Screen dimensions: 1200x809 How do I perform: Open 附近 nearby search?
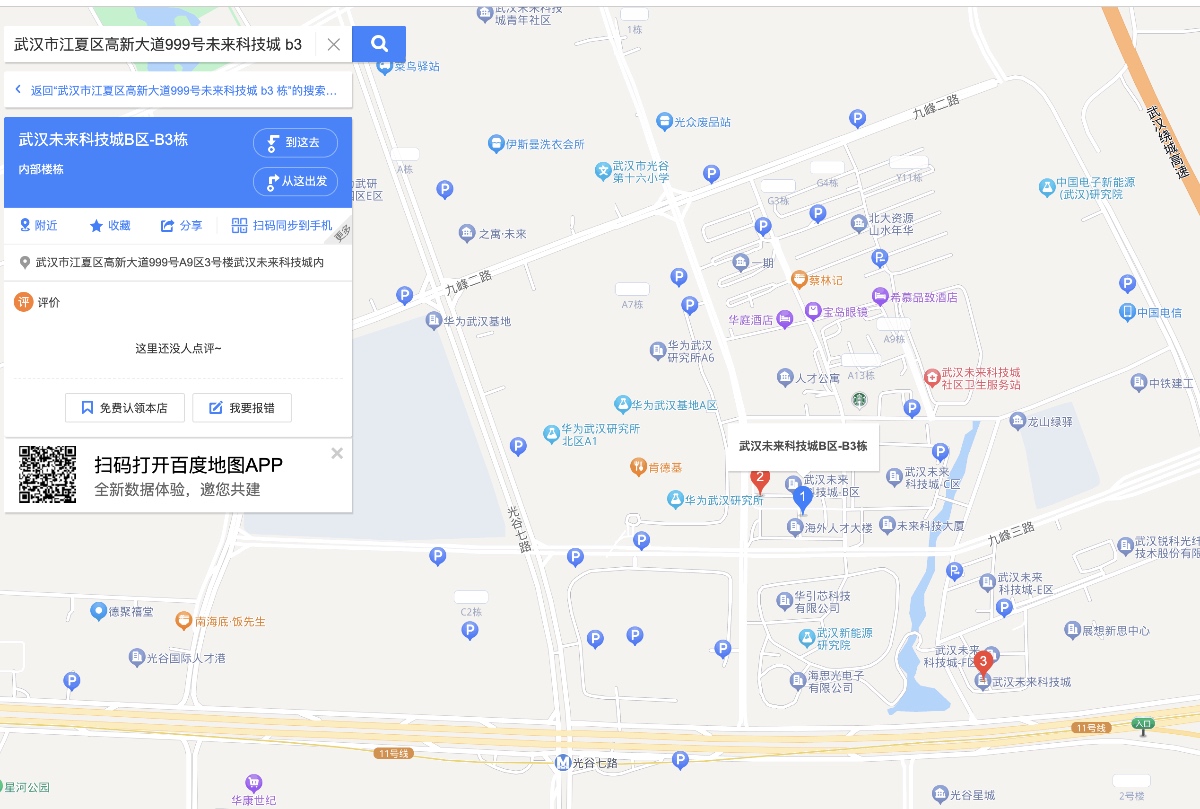(x=39, y=226)
